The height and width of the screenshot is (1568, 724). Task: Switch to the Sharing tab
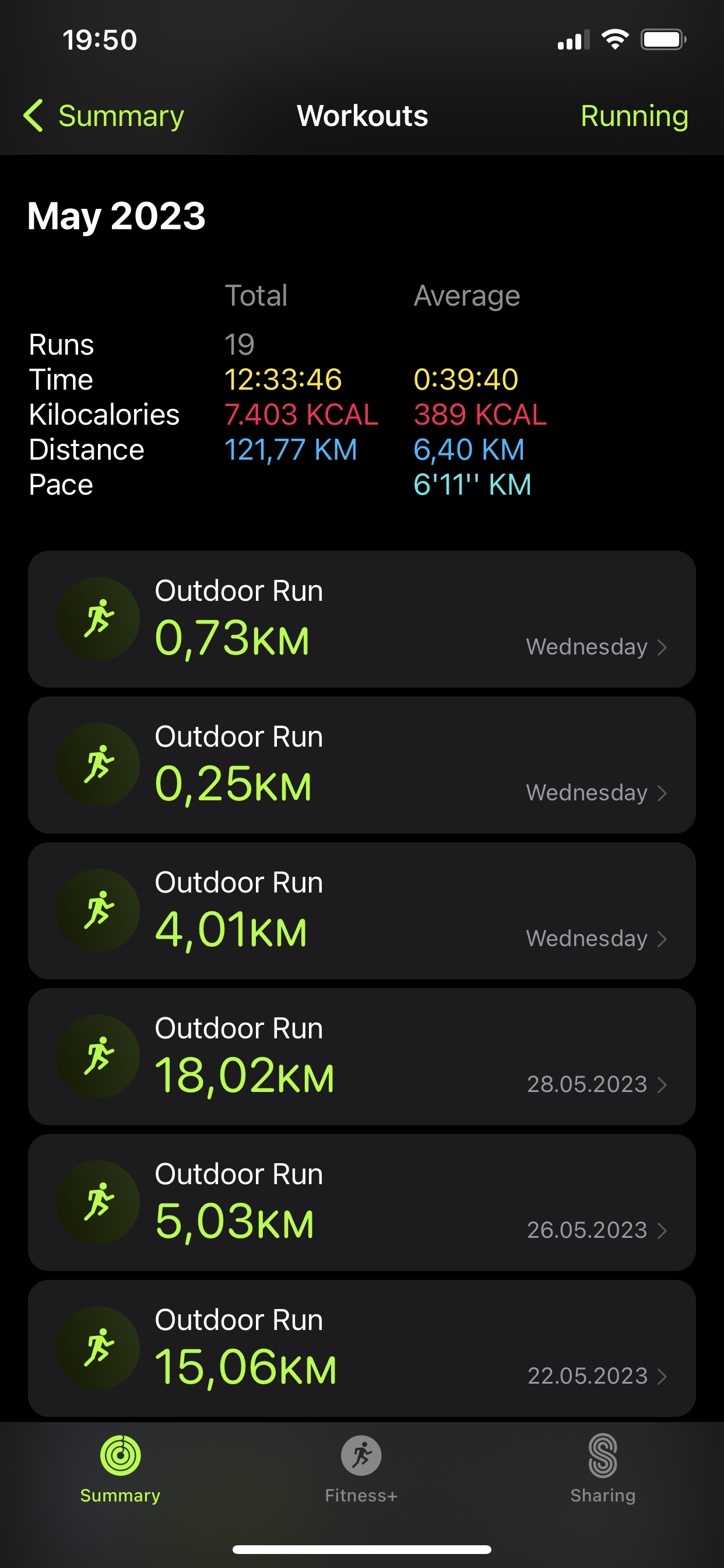(x=602, y=1468)
